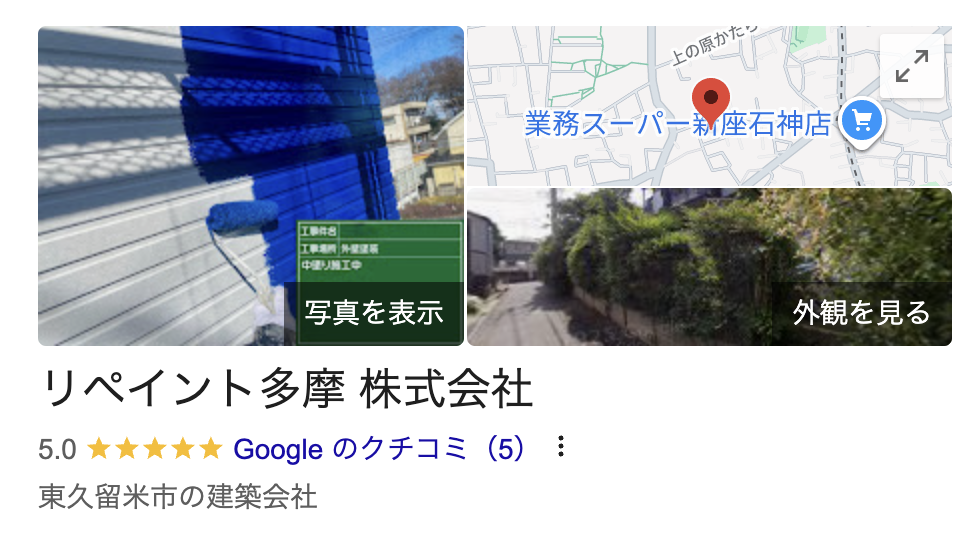Image resolution: width=966 pixels, height=544 pixels.
Task: View the exterior via 外観を見る
Action: coord(861,313)
